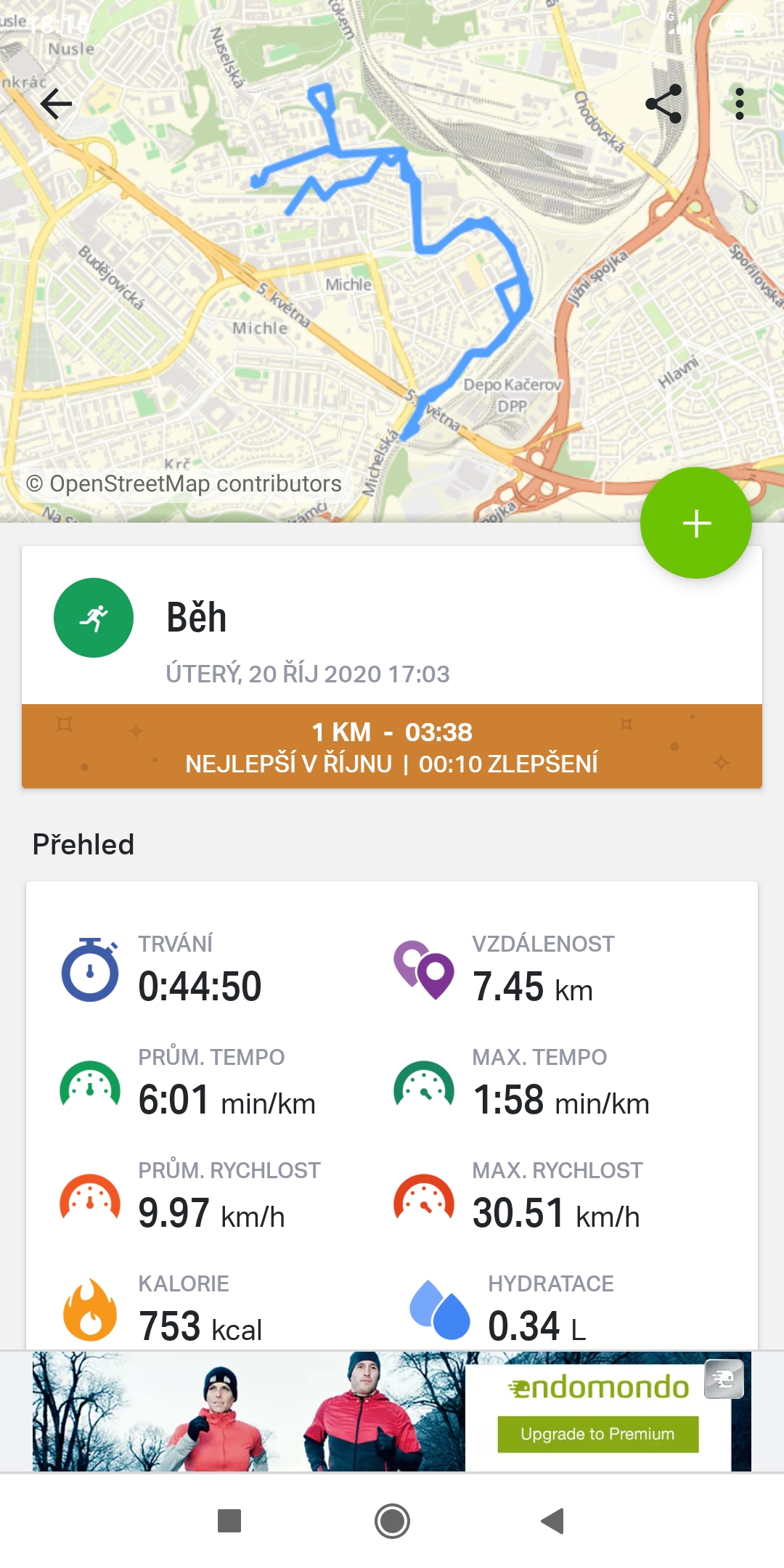Go back using the top arrow

[x=56, y=104]
